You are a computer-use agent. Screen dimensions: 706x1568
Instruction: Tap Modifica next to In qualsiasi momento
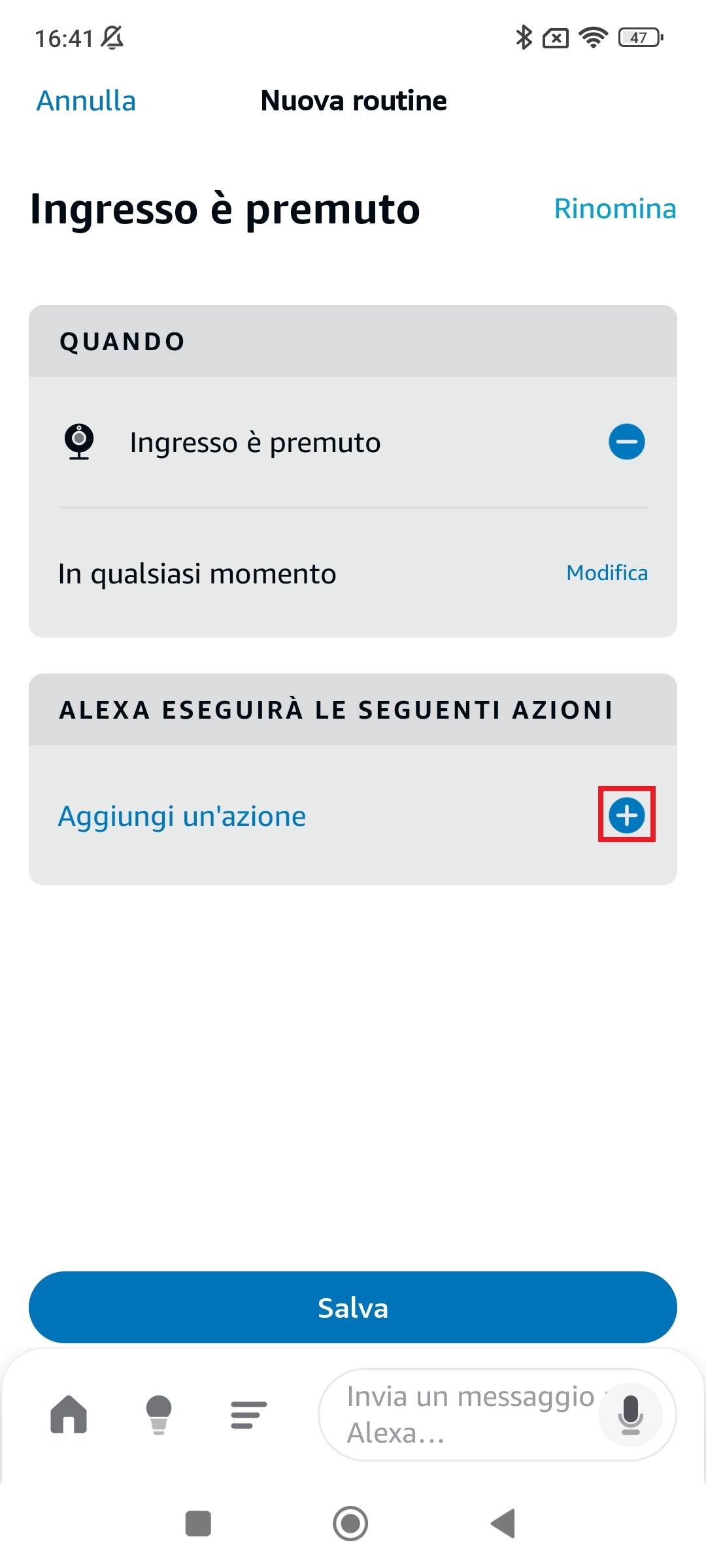pos(607,573)
